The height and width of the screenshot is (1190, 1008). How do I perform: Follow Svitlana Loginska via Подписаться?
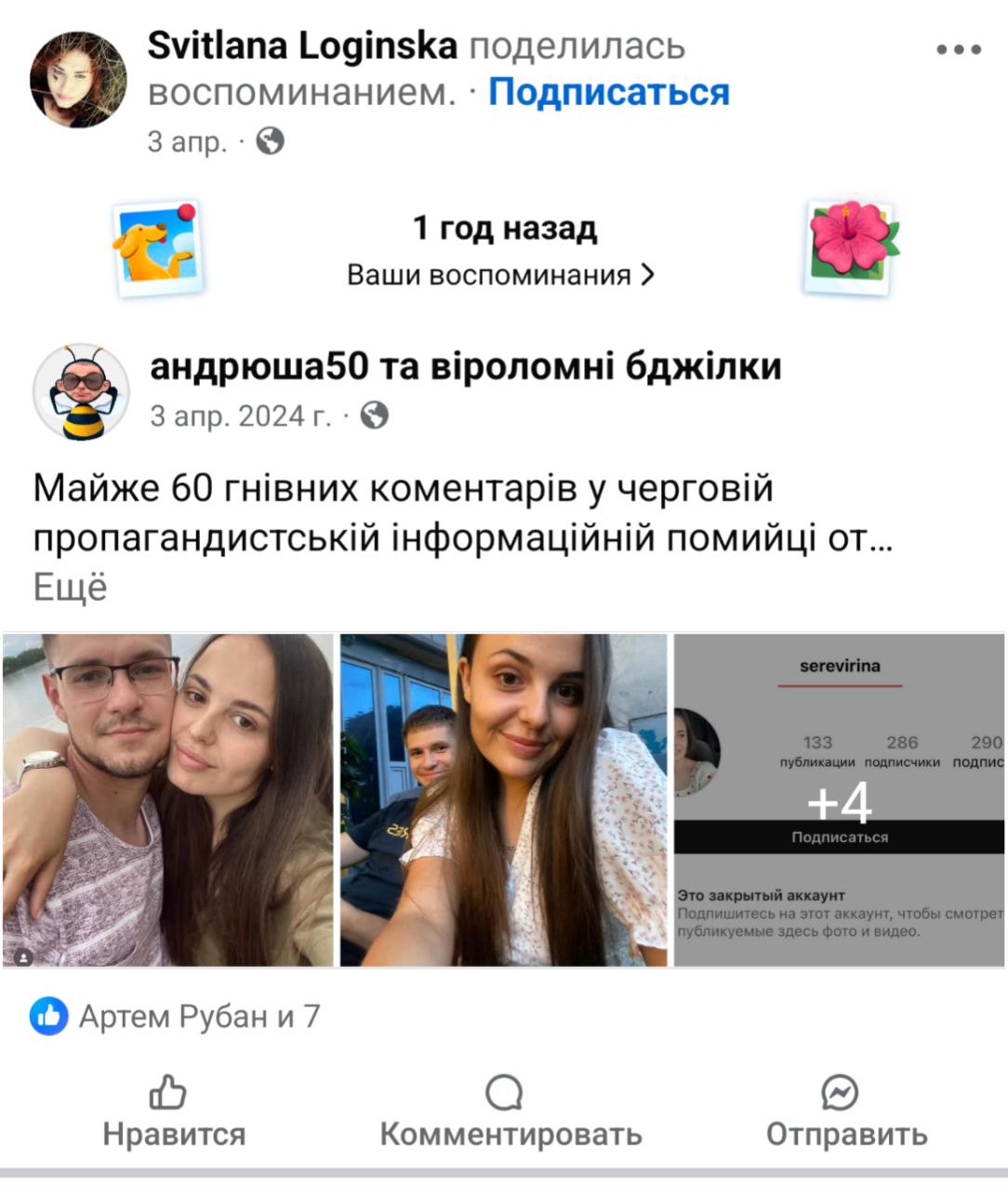609,92
